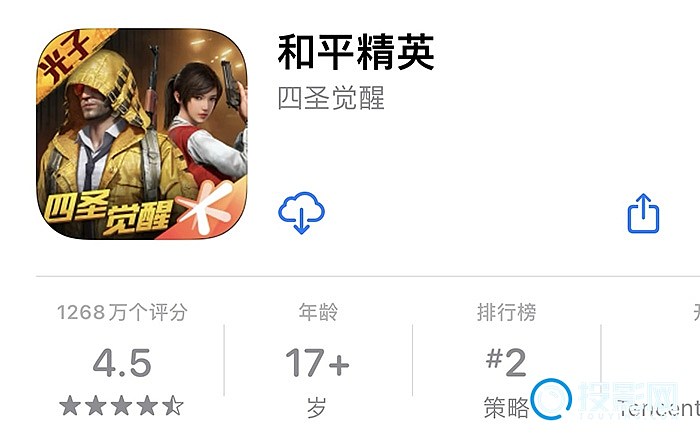This screenshot has width=700, height=443.
Task: Open the #2 策略 chart ranking
Action: pyautogui.click(x=506, y=362)
